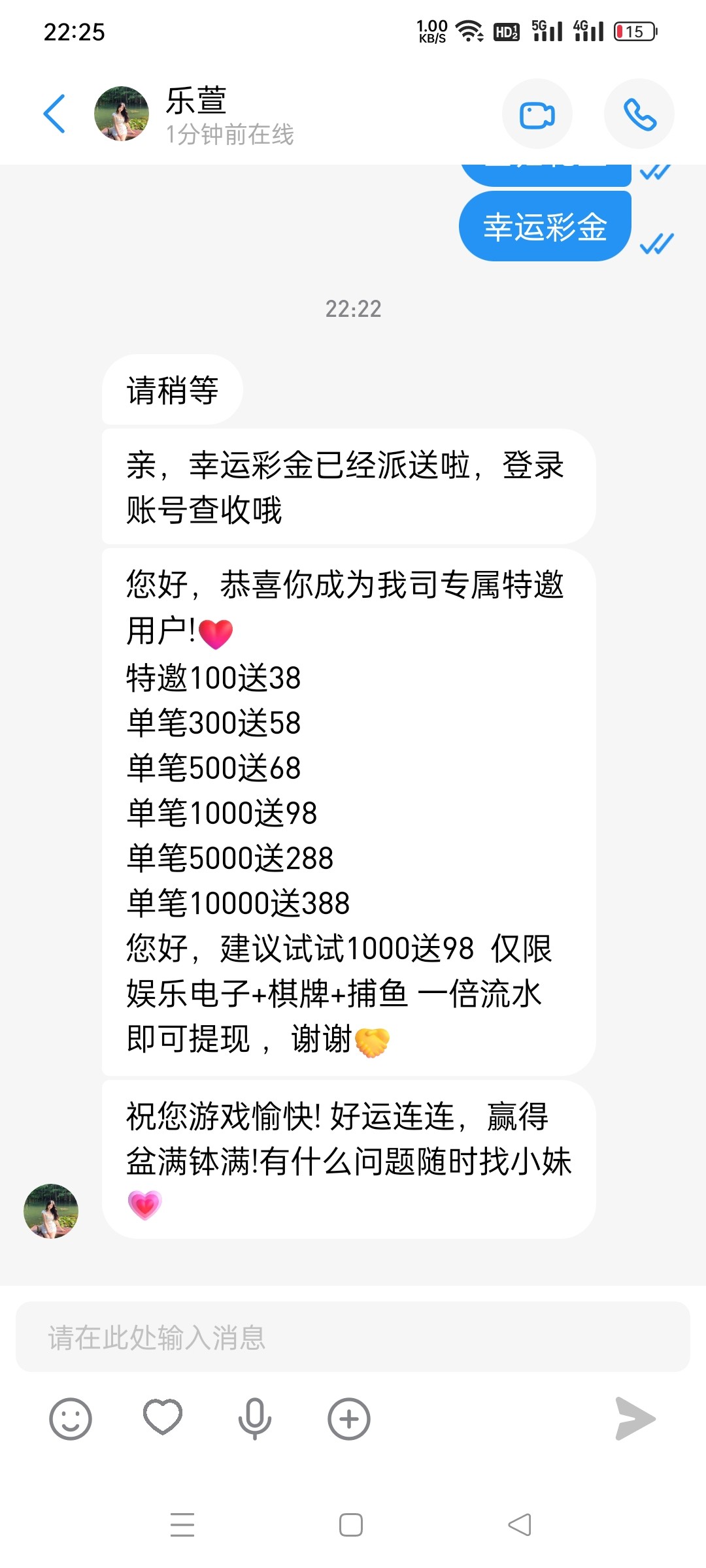Send the message with arrow icon
This screenshot has width=706, height=1568.
tap(635, 1418)
